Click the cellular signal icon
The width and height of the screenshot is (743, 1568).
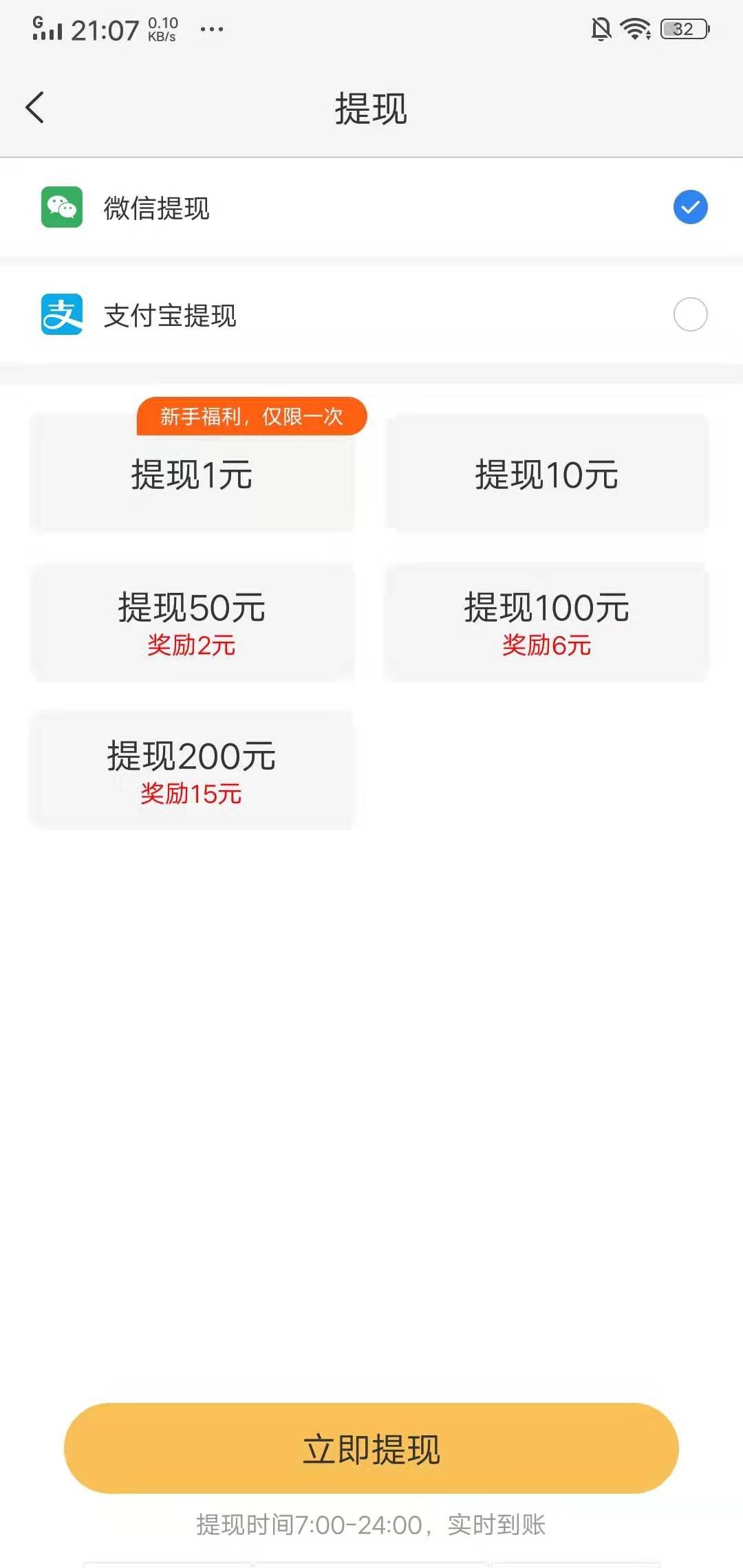(45, 29)
